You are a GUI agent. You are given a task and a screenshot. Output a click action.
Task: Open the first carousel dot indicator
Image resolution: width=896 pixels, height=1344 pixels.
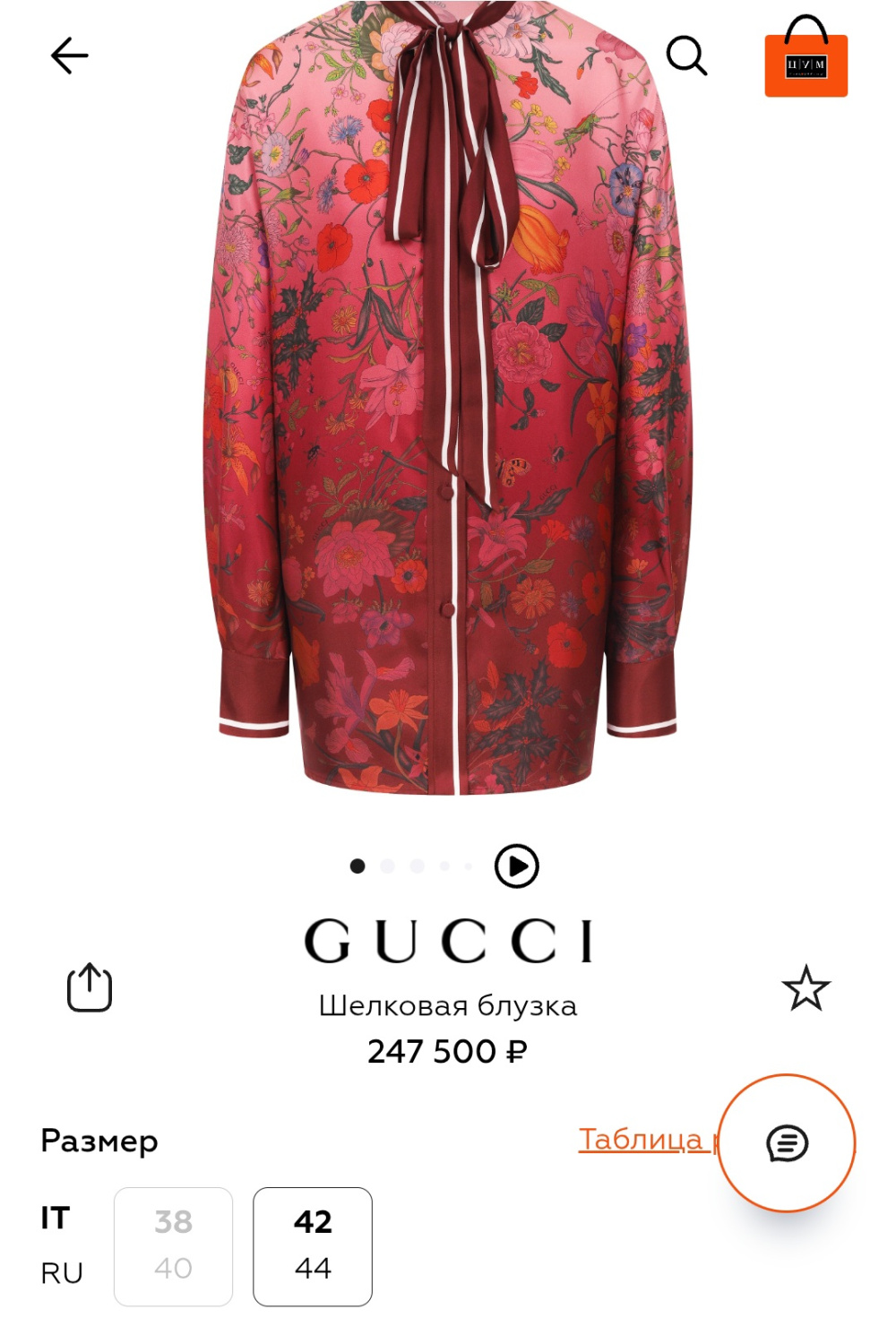coord(358,866)
